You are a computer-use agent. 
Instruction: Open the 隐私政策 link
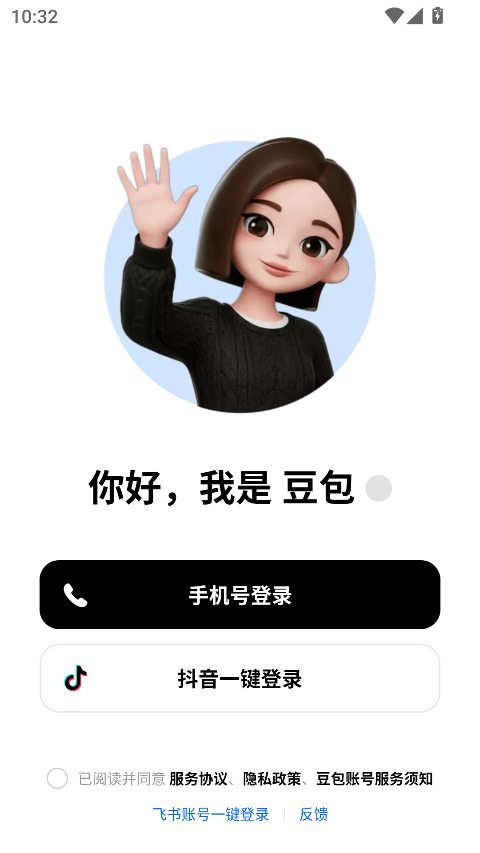(272, 779)
